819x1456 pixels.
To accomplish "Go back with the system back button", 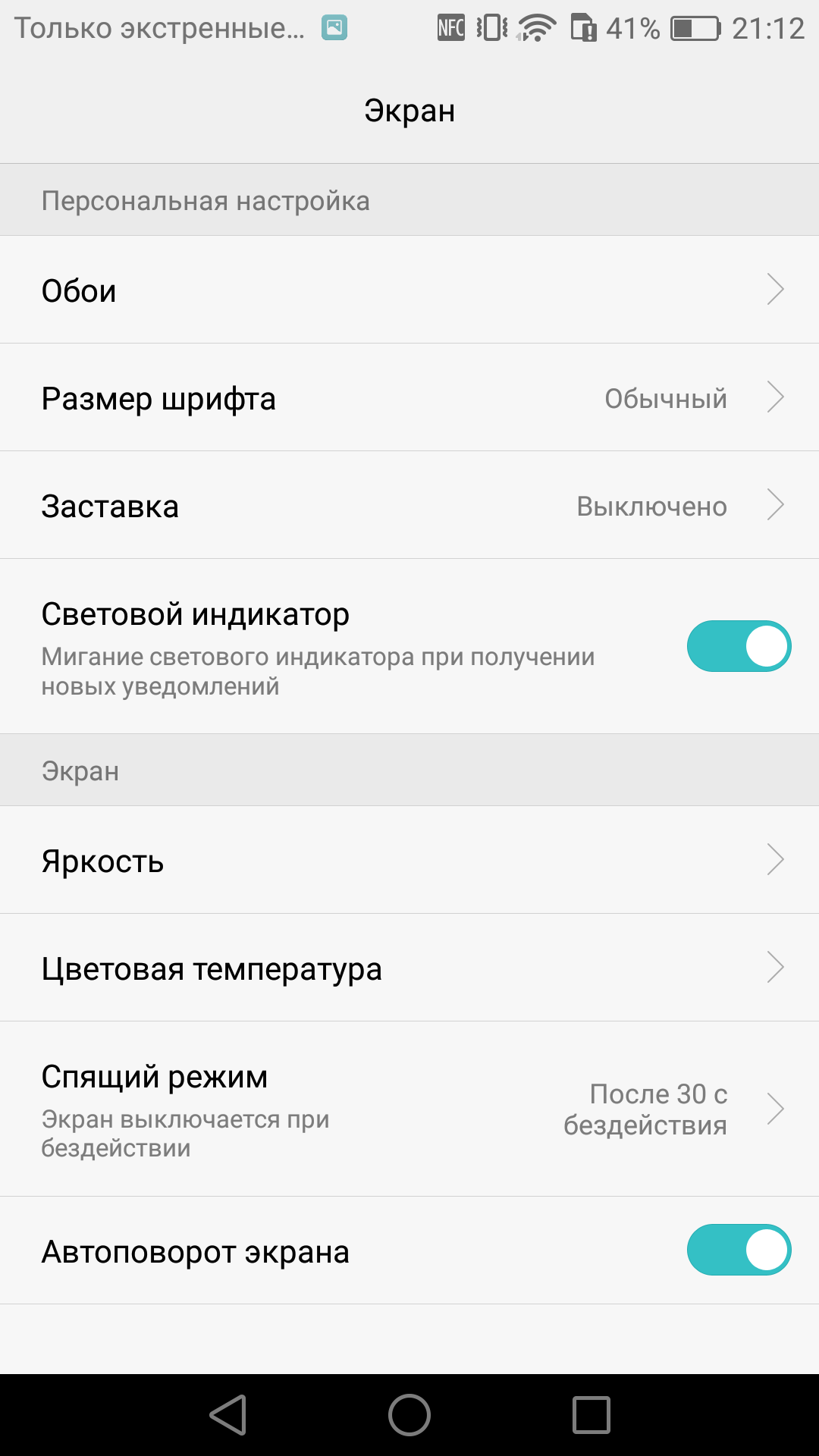I will (228, 1415).
